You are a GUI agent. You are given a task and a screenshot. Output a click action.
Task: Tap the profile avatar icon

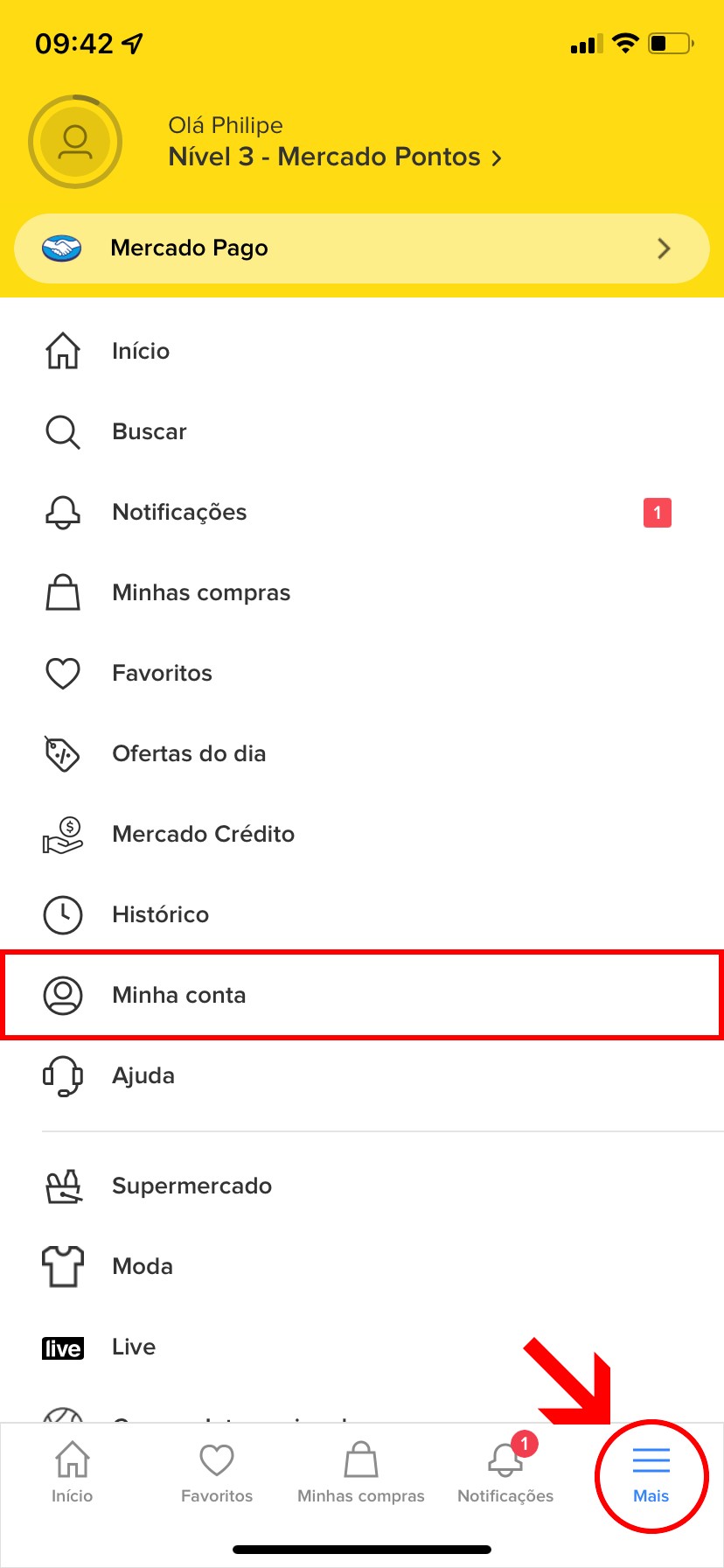pyautogui.click(x=75, y=141)
